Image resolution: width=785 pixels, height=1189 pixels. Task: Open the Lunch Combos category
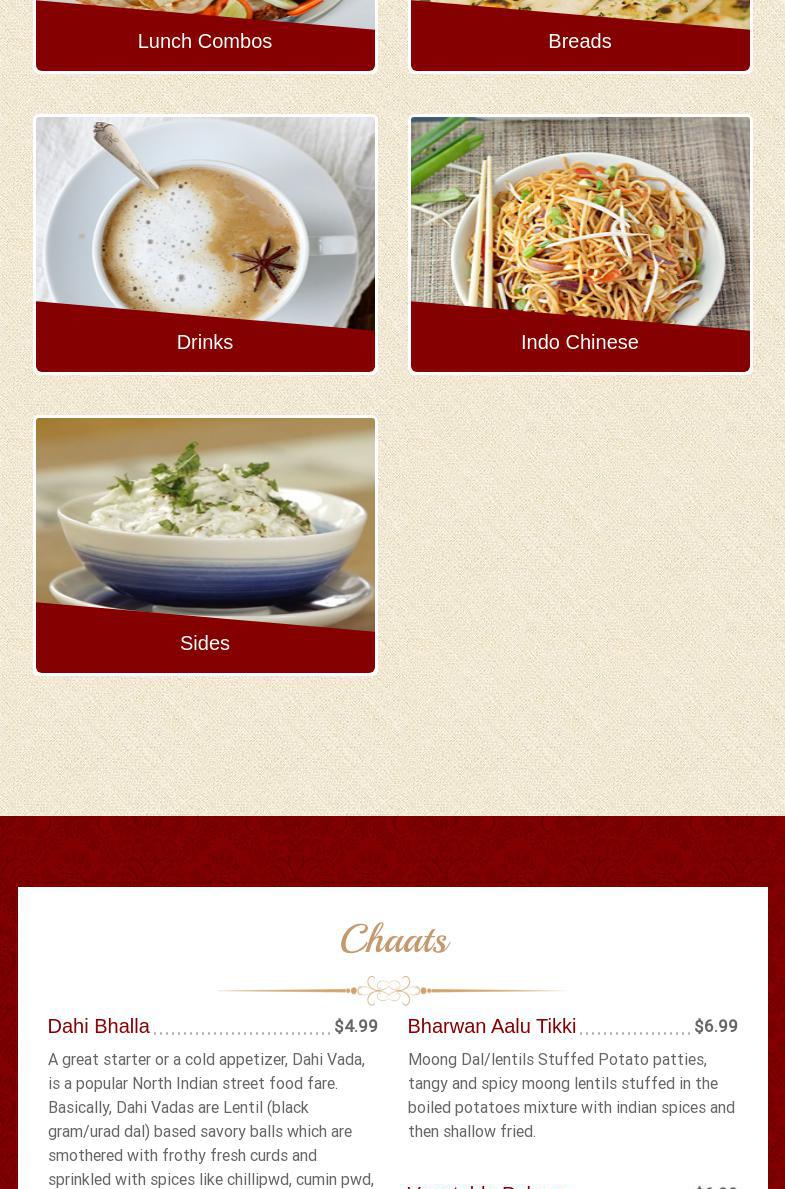[205, 41]
